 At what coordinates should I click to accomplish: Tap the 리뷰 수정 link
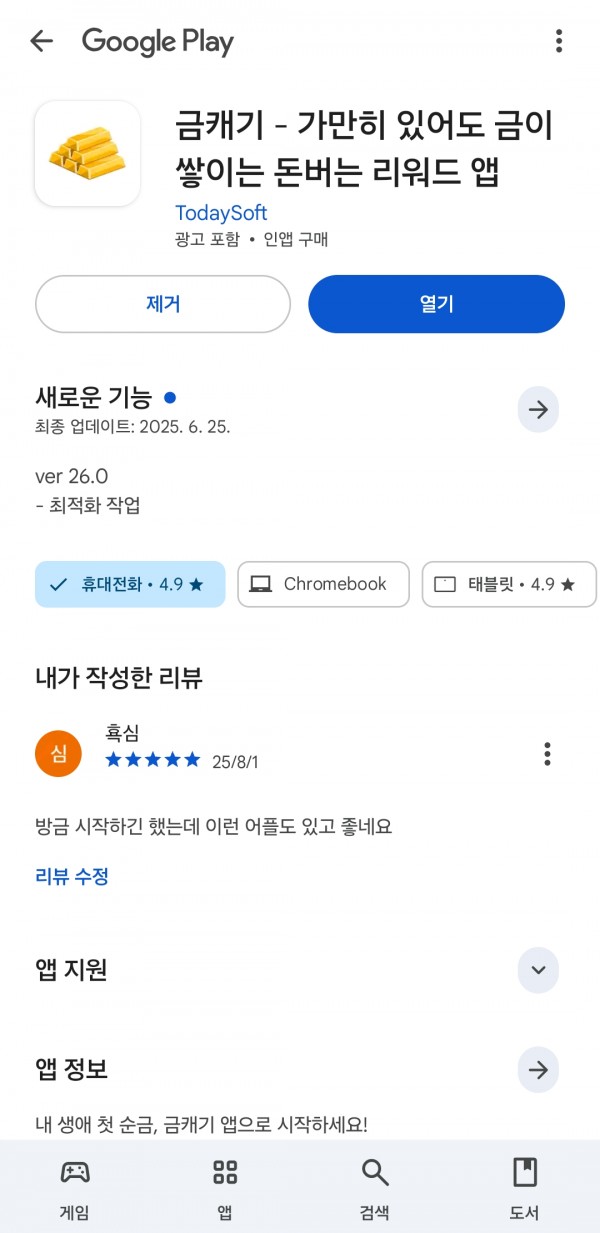point(72,877)
